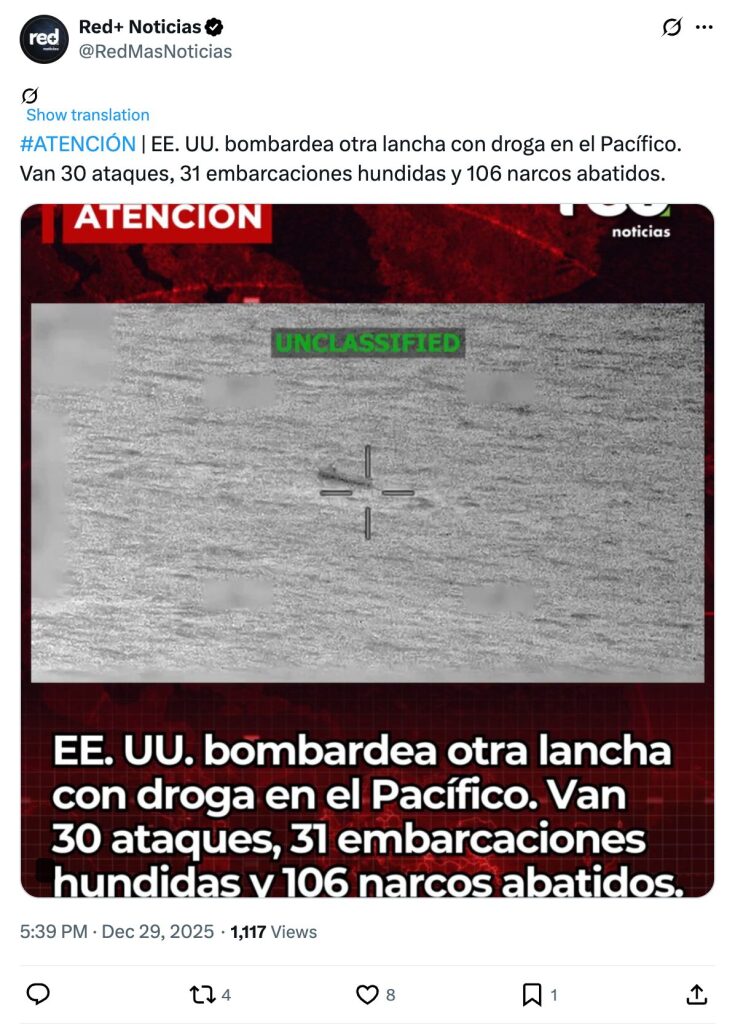
Task: Open the post overflow menu
Action: pyautogui.click(x=705, y=28)
